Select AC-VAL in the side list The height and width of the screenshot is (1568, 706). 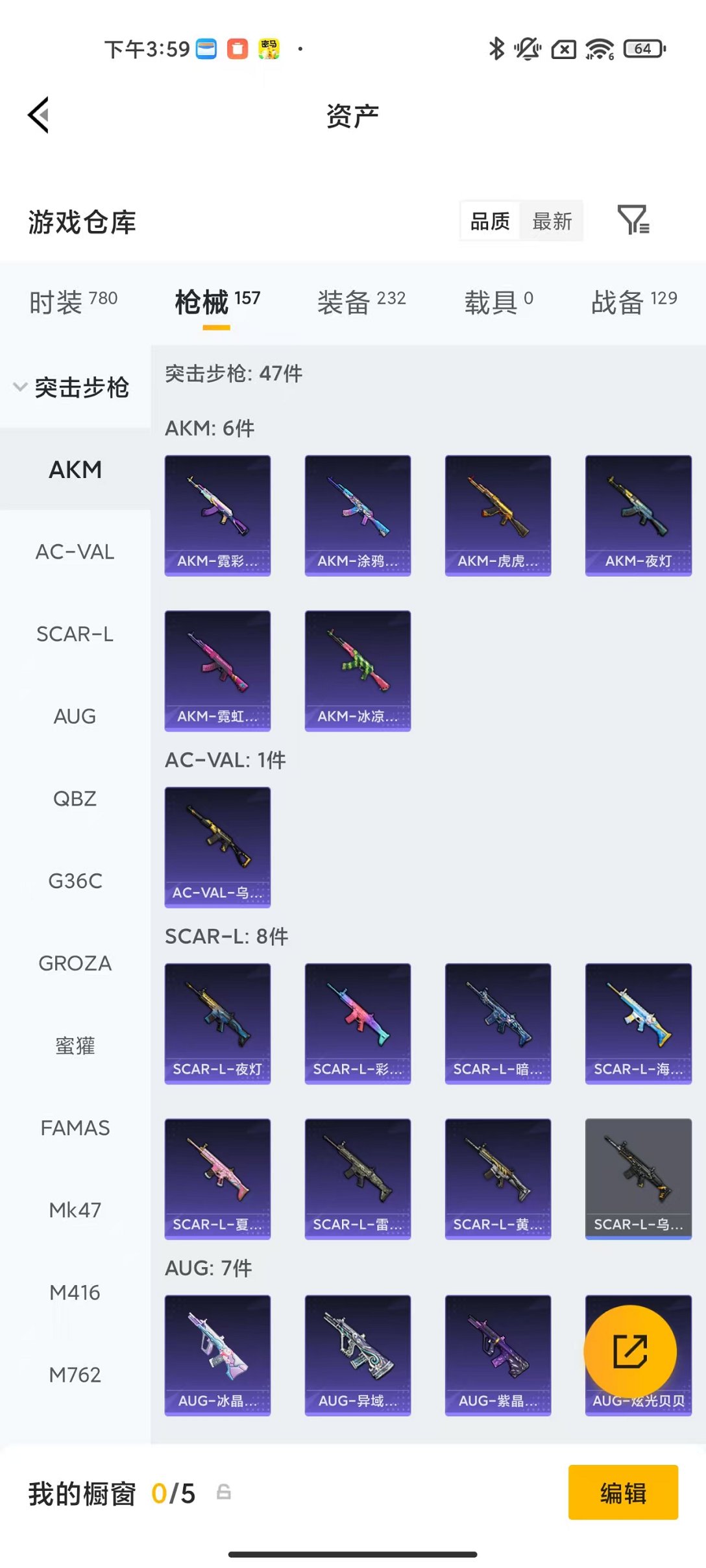[x=75, y=552]
